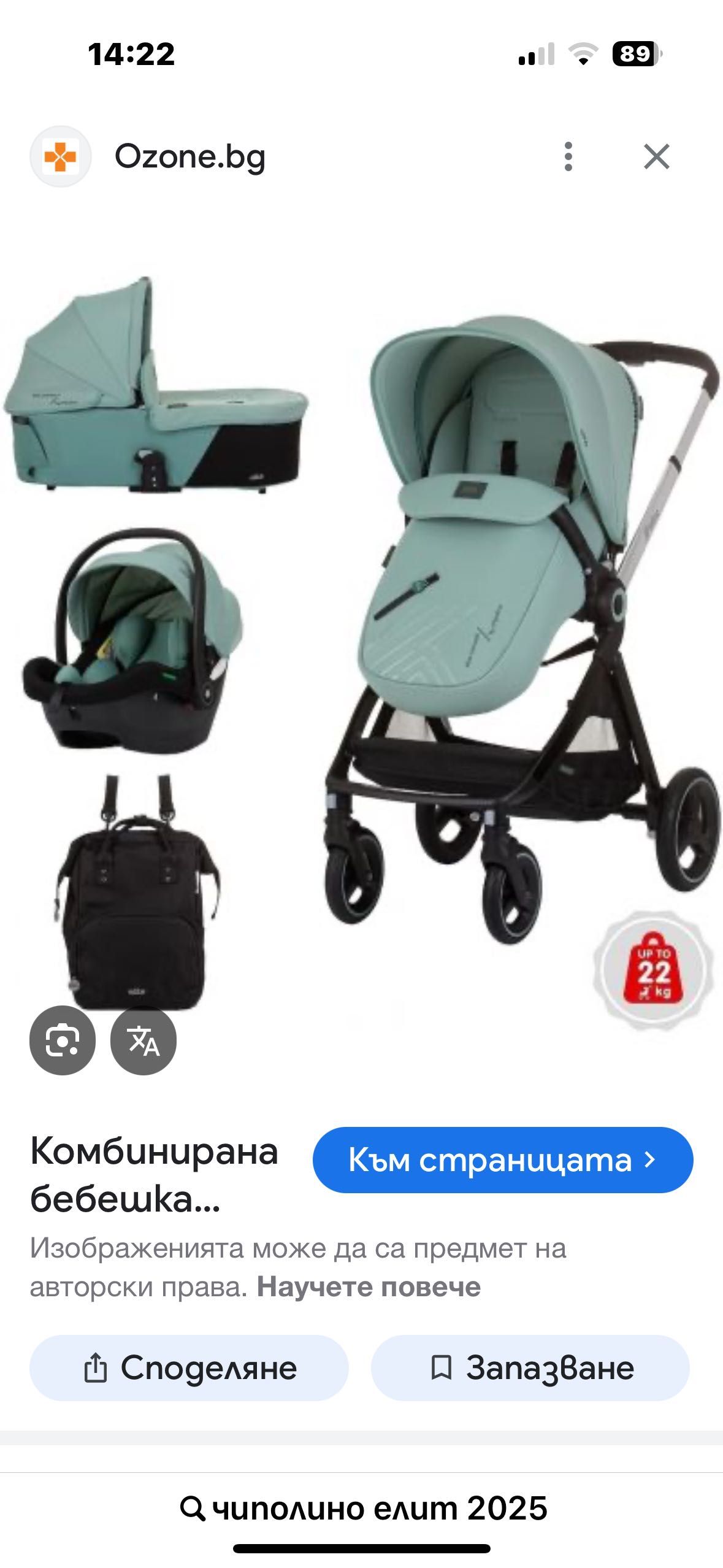Viewport: 723px width, 1568px height.
Task: Open the Ozone.bg source site
Action: pos(190,156)
